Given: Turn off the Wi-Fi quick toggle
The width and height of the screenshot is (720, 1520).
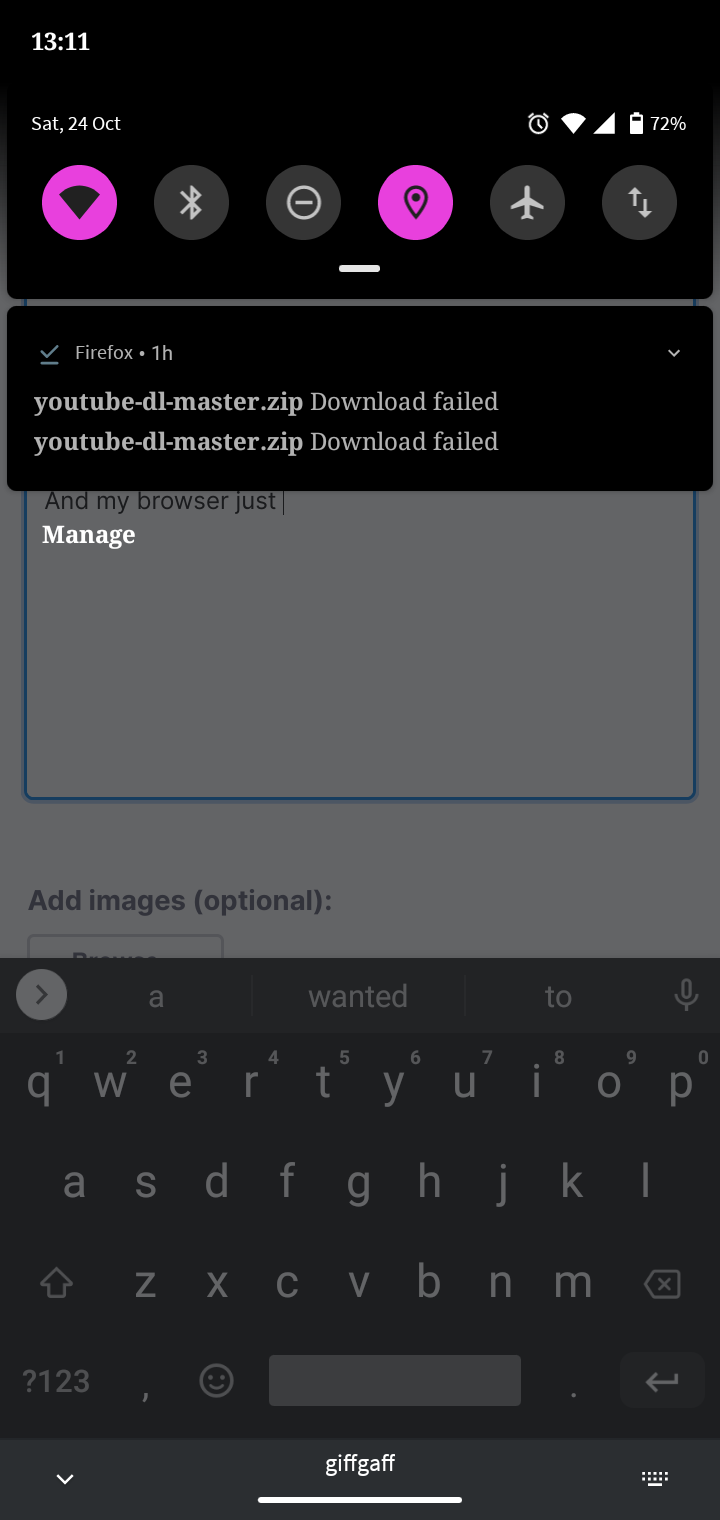Looking at the screenshot, I should [79, 203].
